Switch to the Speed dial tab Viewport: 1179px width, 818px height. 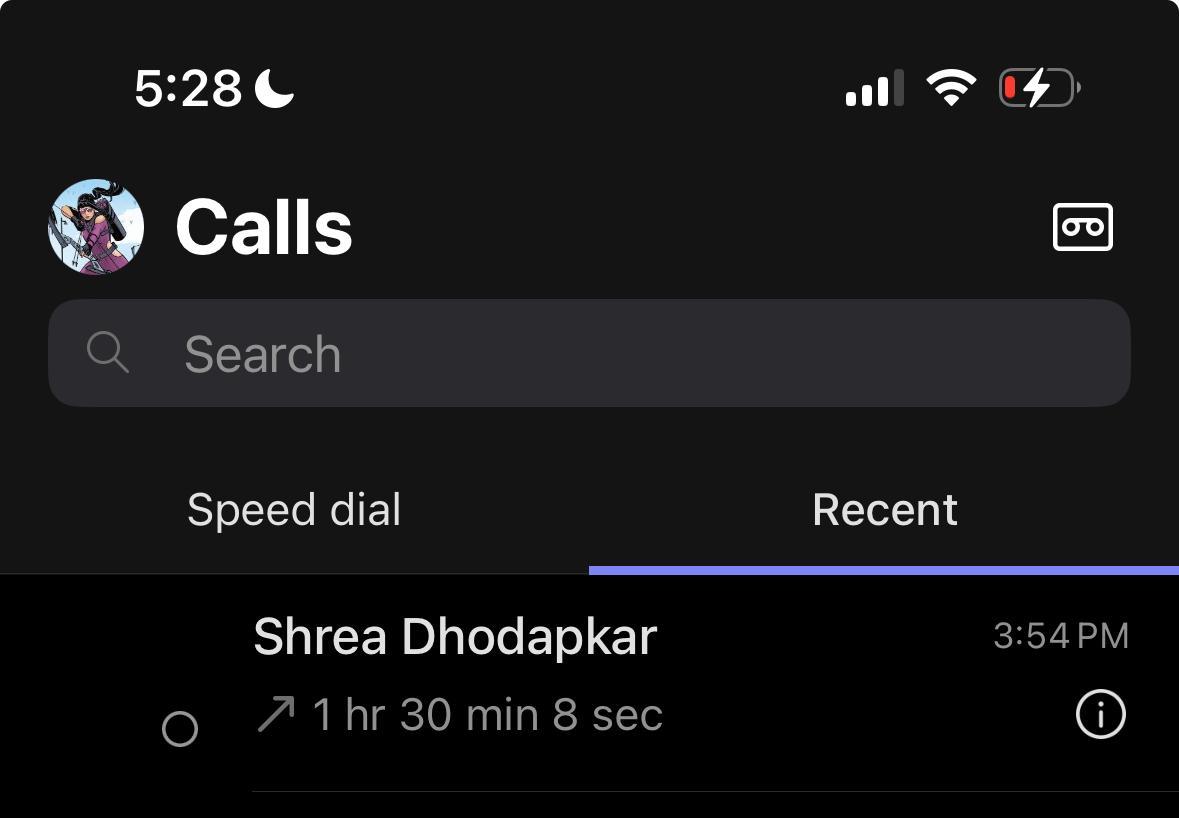tap(294, 510)
